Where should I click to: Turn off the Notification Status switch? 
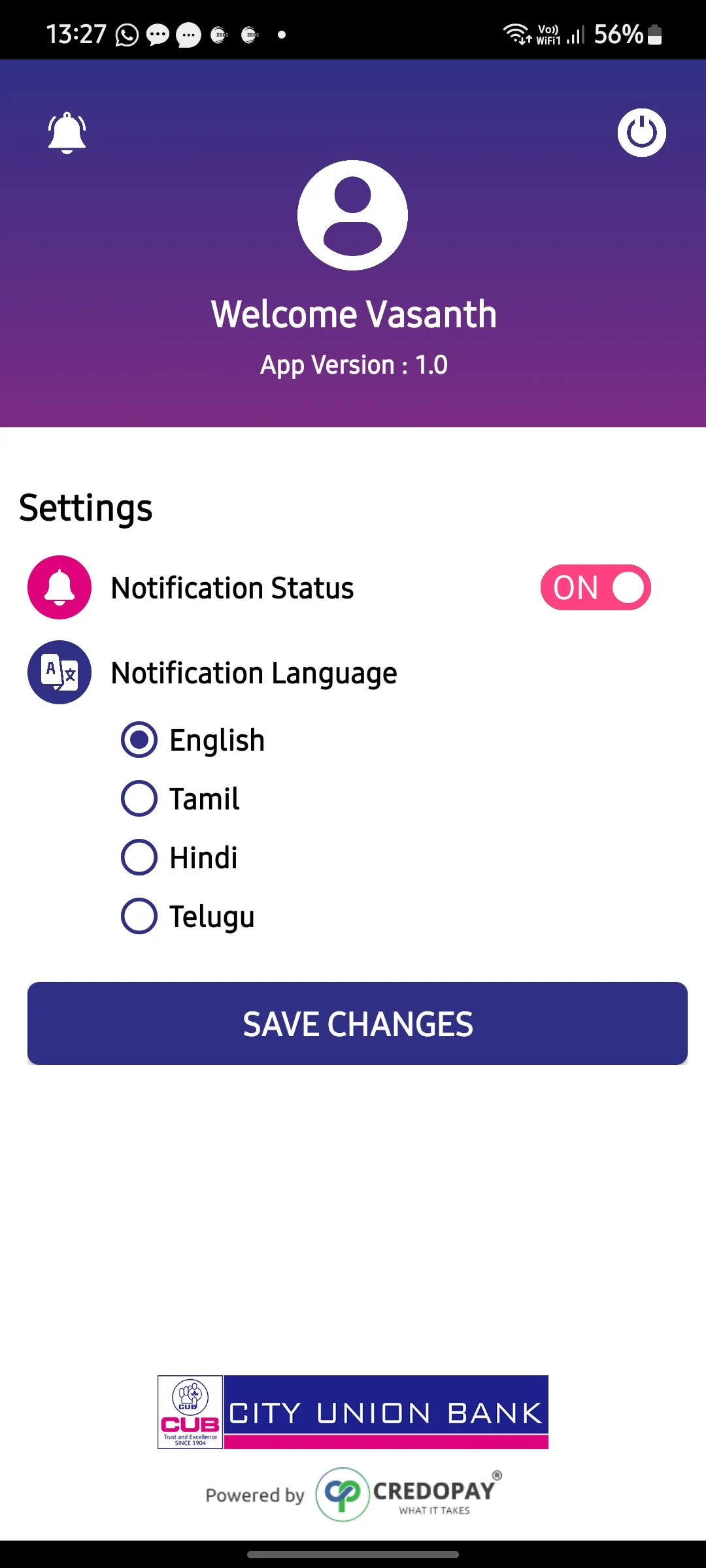tap(596, 587)
